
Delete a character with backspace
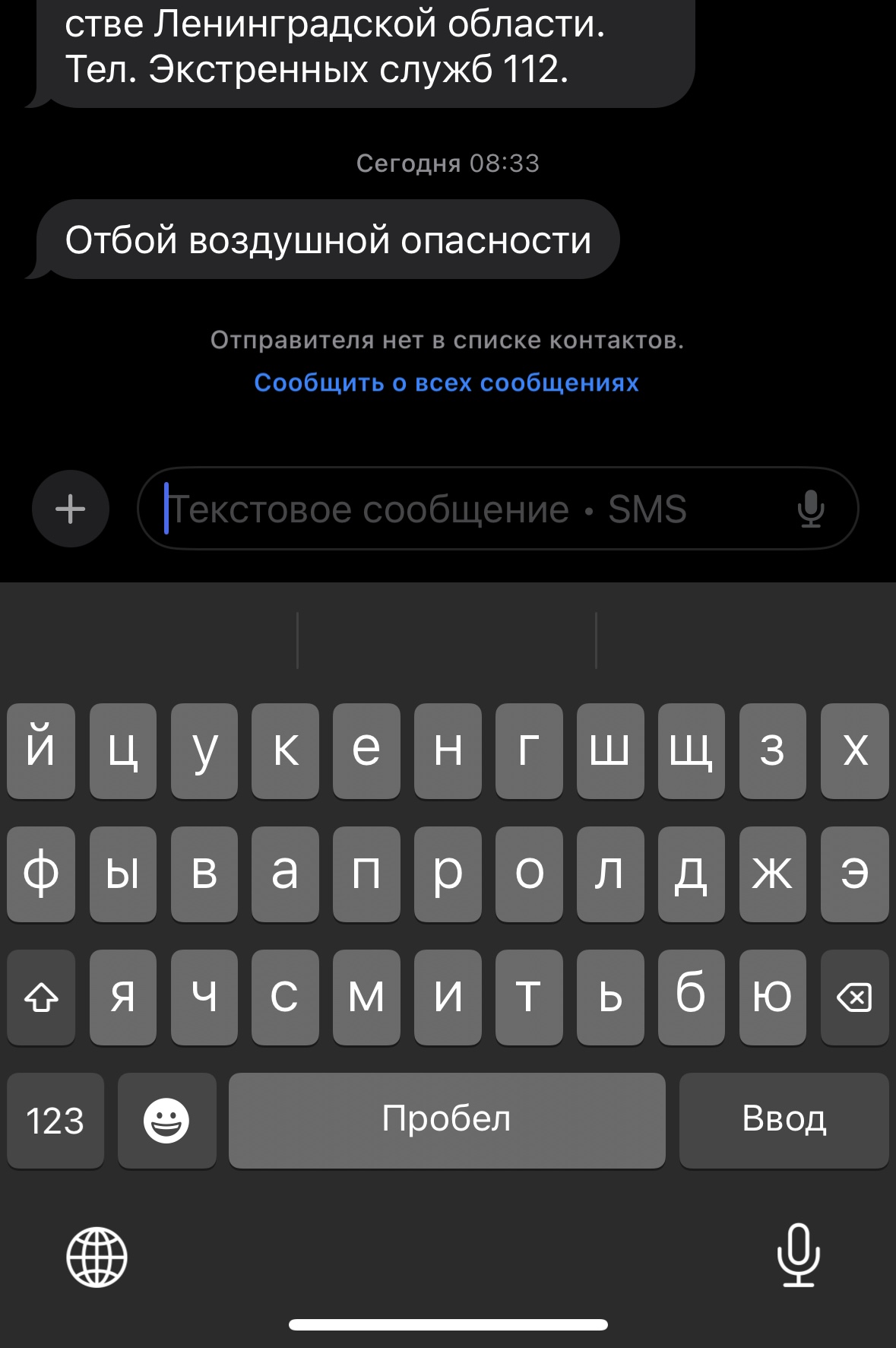(x=854, y=997)
